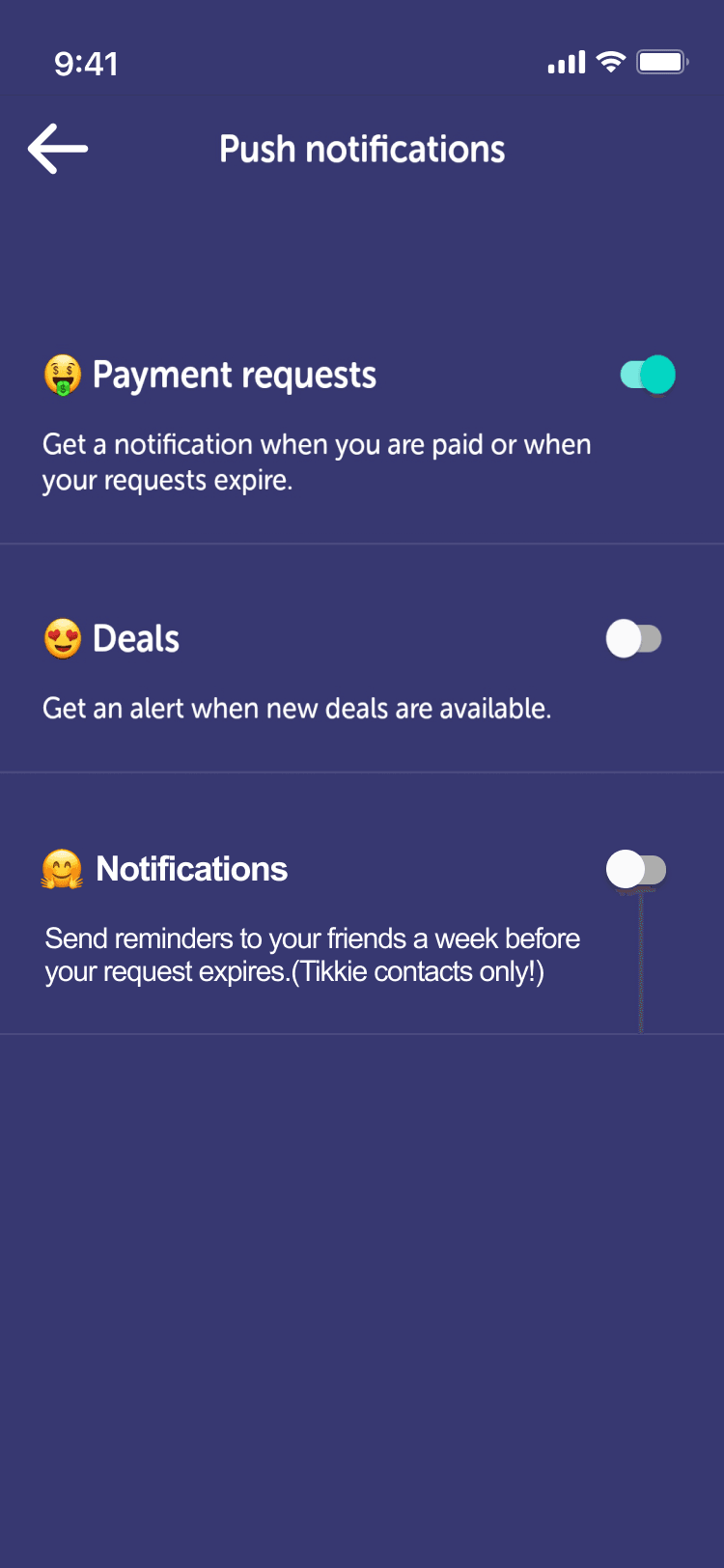724x1568 pixels.
Task: Click the Wi-Fi icon in the status bar
Action: (610, 61)
